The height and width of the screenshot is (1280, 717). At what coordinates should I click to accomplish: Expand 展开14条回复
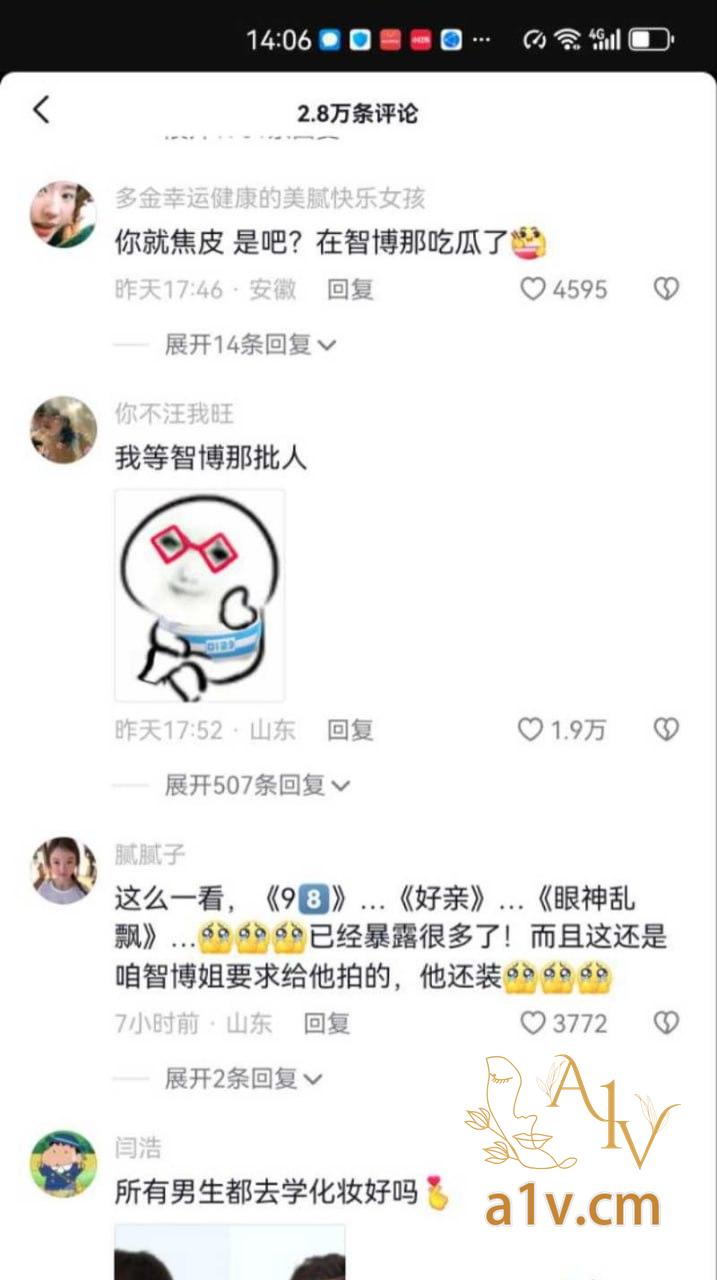(x=250, y=345)
